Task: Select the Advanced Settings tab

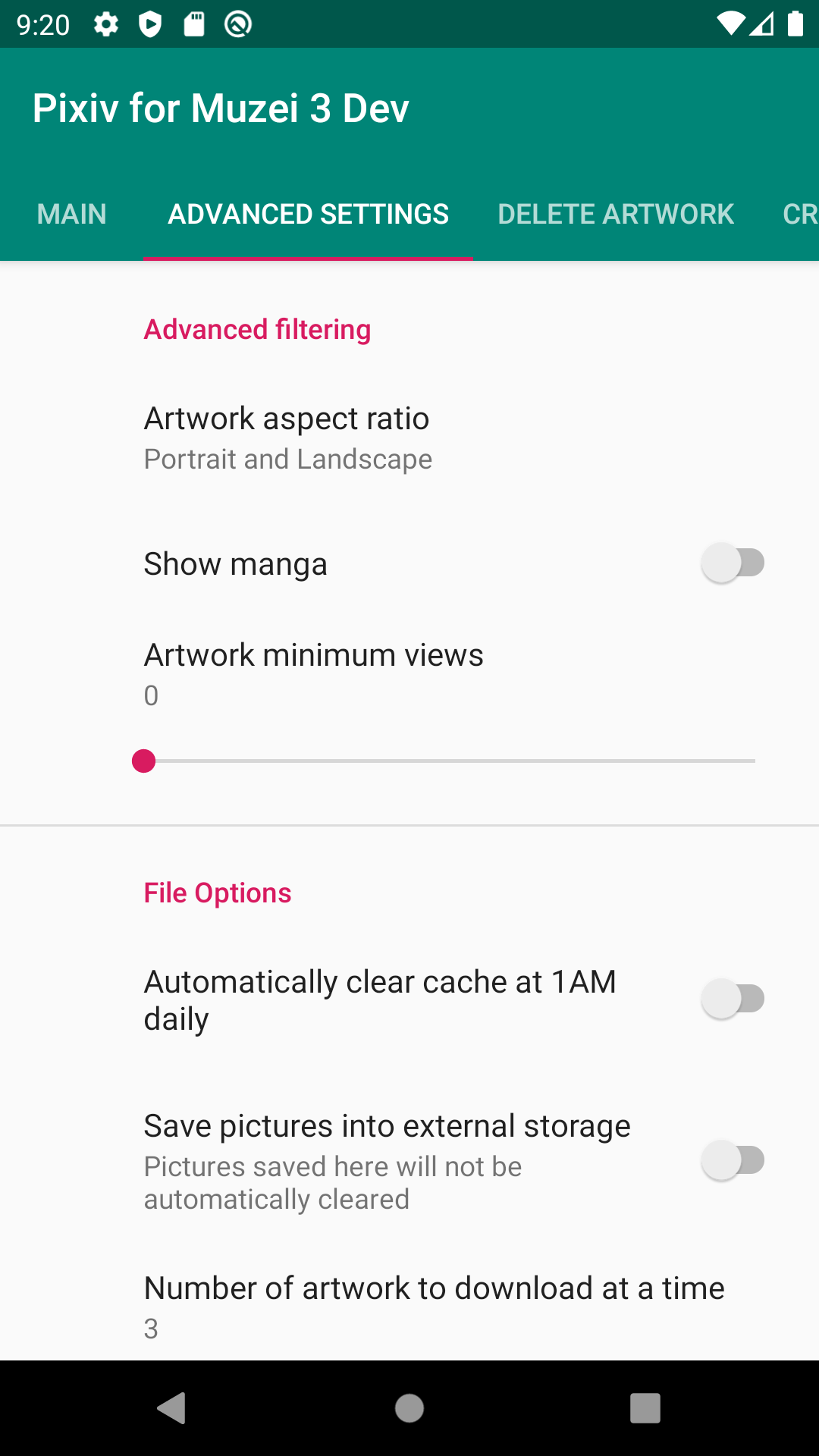Action: 308,215
